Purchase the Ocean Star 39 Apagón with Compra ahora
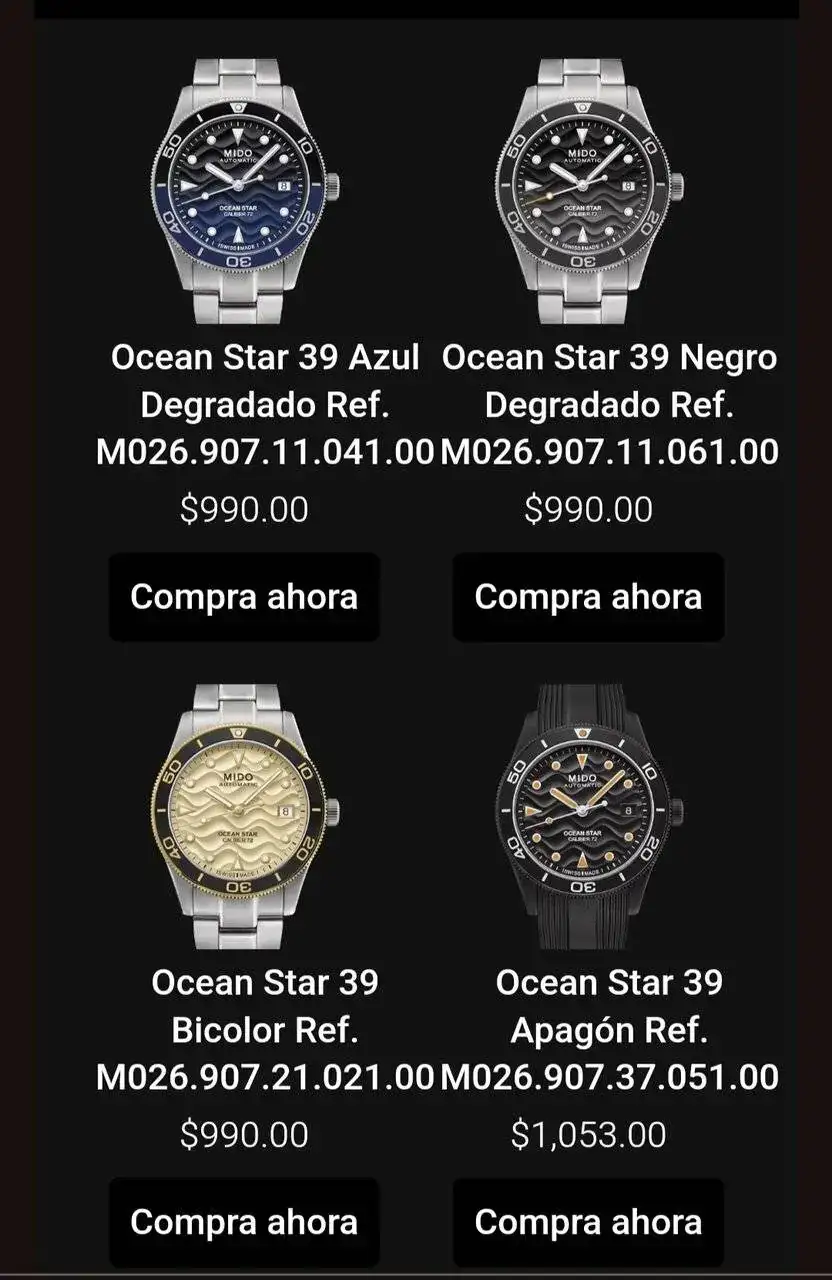The width and height of the screenshot is (832, 1280). click(588, 1222)
